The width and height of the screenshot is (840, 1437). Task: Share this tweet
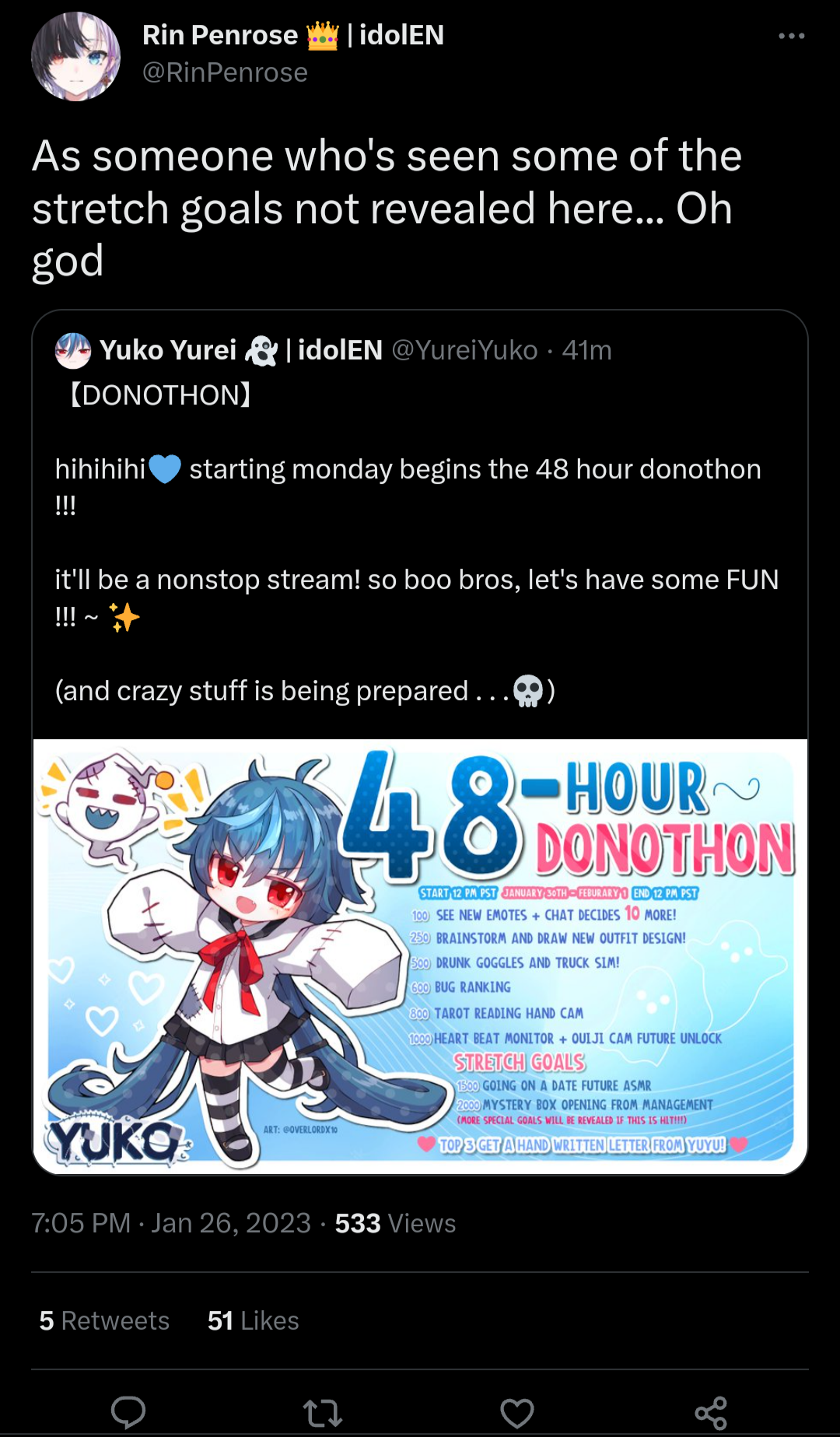coord(711,1412)
